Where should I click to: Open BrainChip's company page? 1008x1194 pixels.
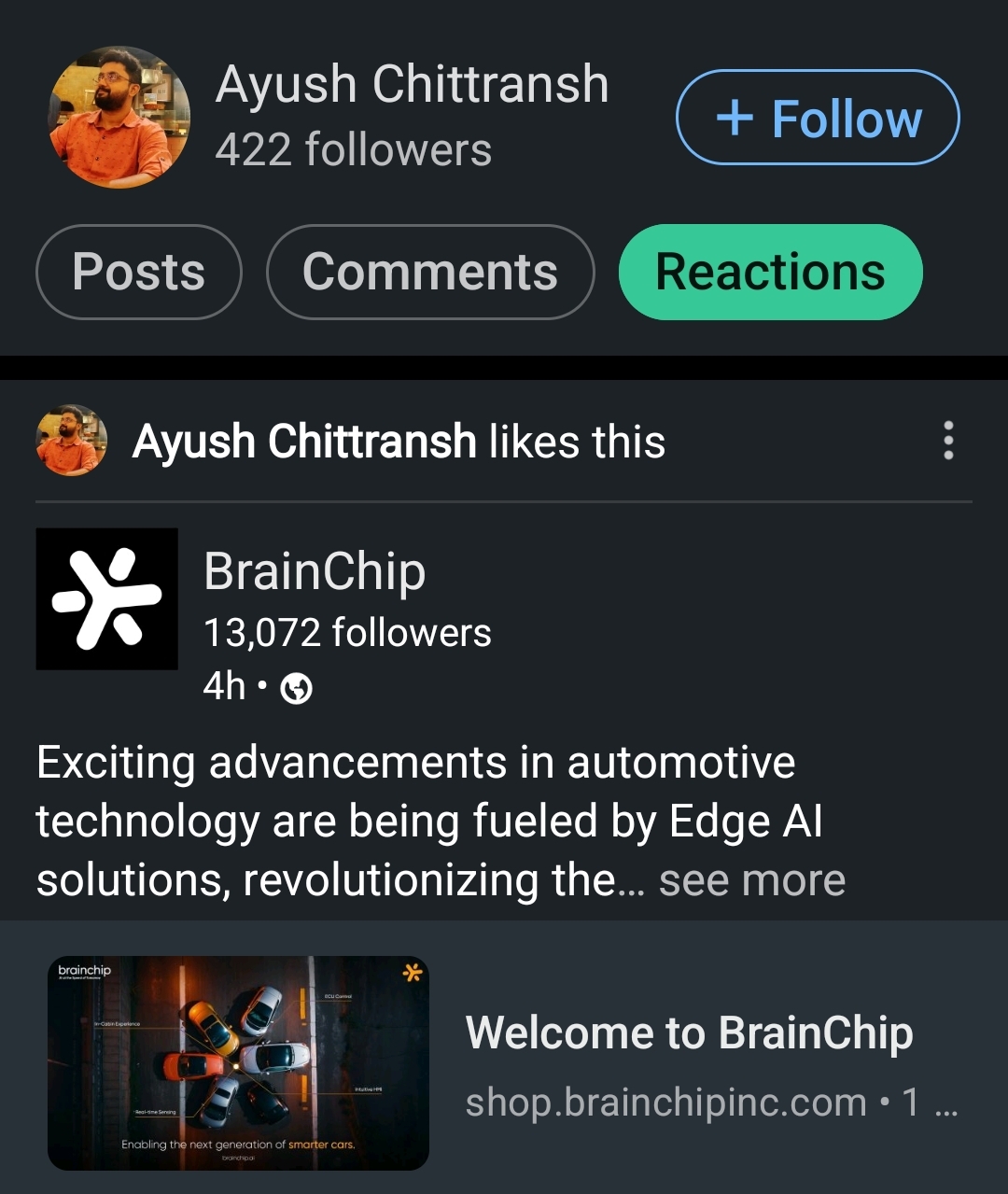point(314,571)
